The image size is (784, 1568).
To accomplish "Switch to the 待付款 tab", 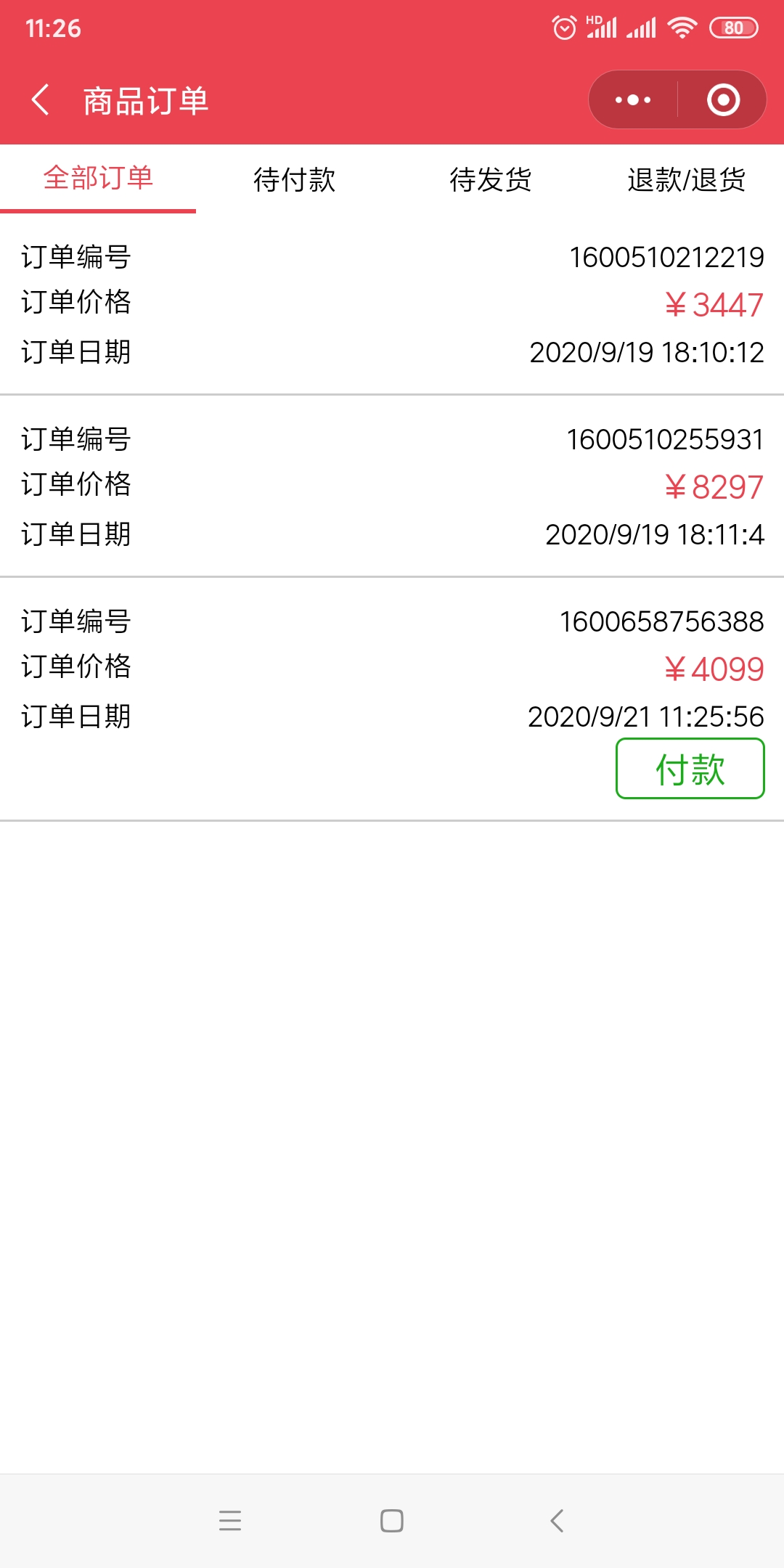I will 294,180.
